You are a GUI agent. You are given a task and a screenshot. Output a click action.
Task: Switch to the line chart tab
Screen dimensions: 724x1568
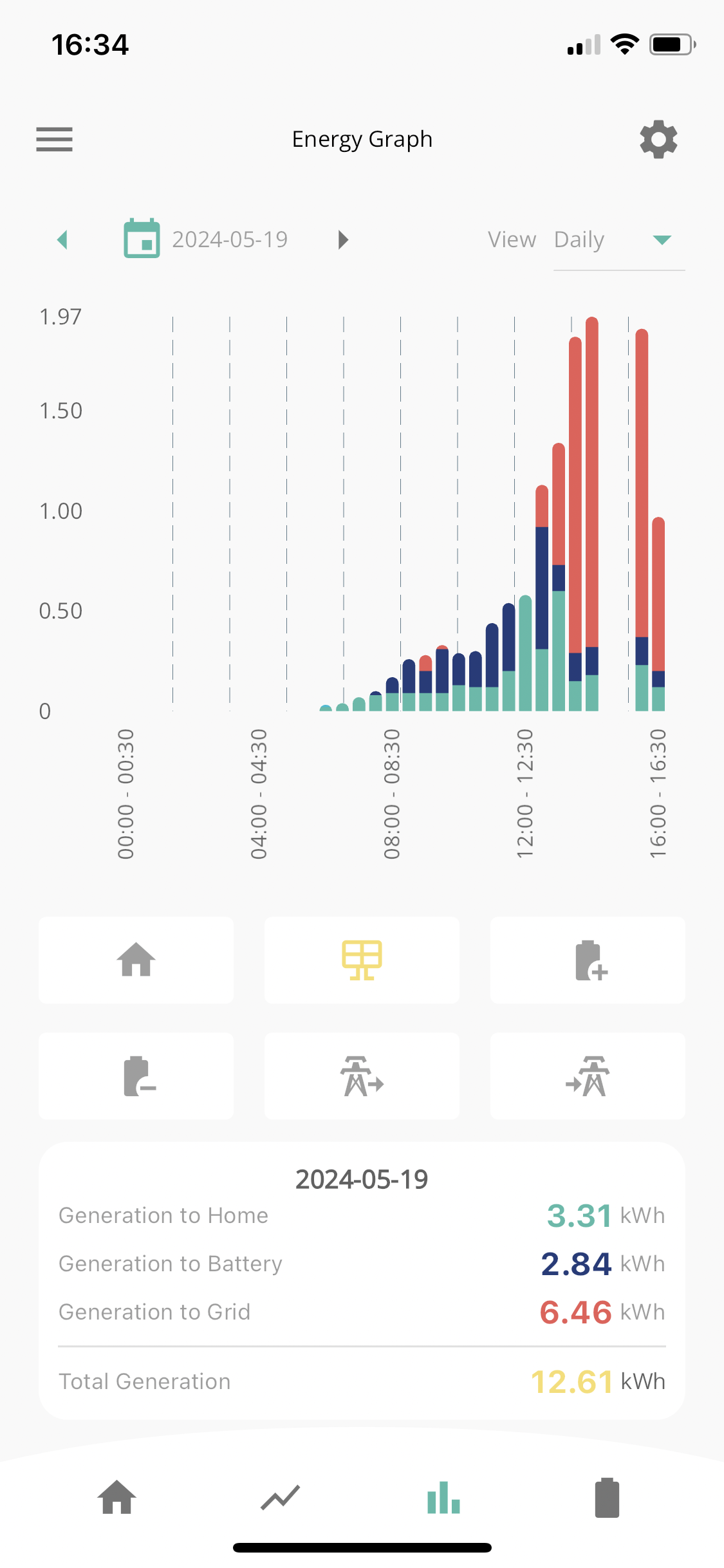click(x=281, y=1497)
